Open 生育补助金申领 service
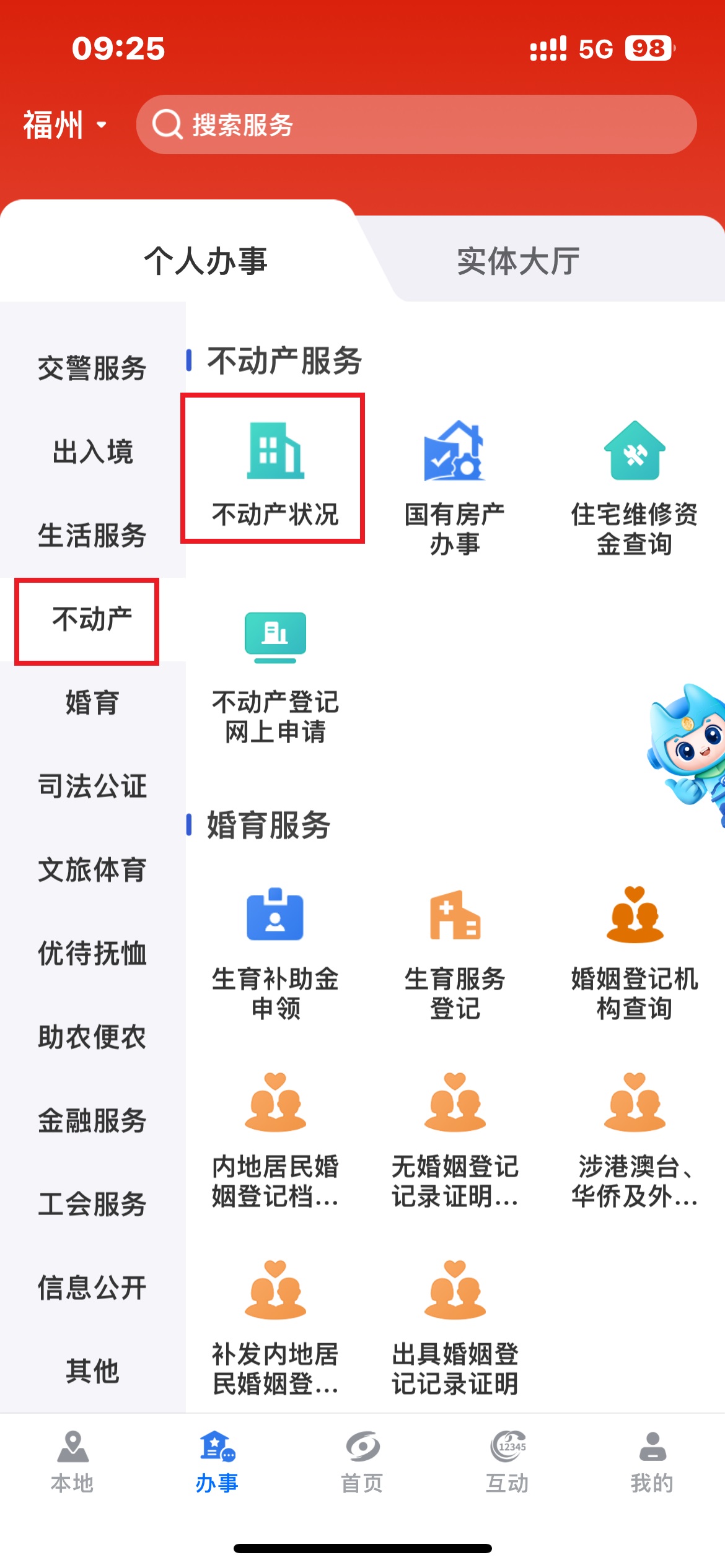 click(275, 952)
